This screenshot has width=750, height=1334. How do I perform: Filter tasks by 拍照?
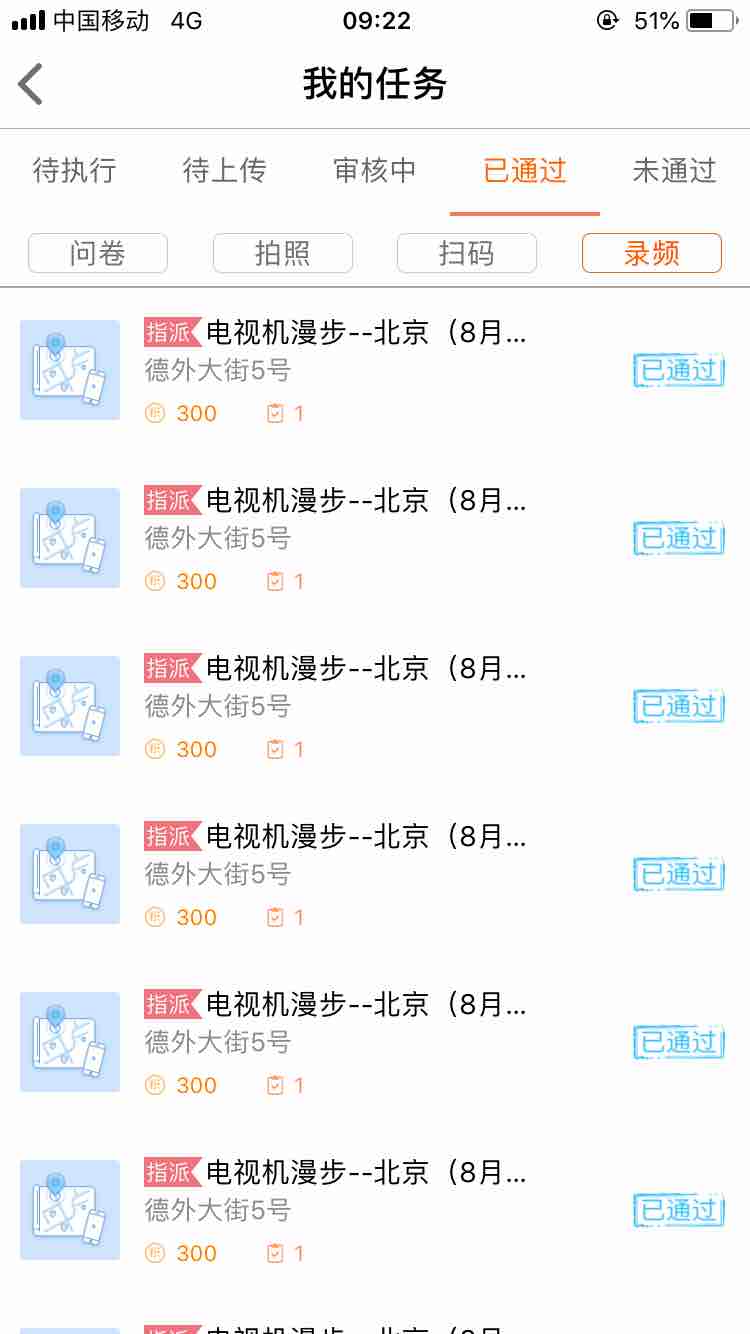(283, 253)
